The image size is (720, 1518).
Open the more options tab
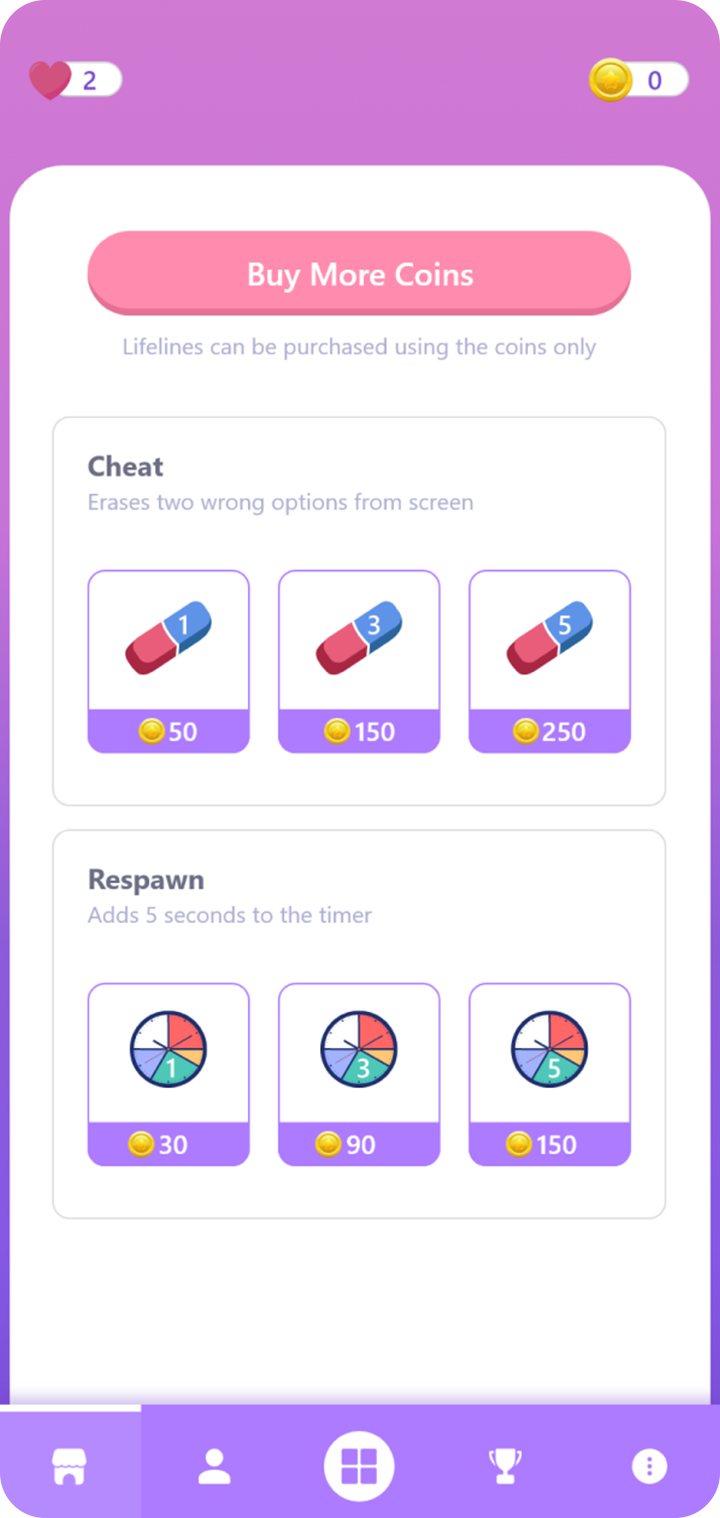(650, 1467)
